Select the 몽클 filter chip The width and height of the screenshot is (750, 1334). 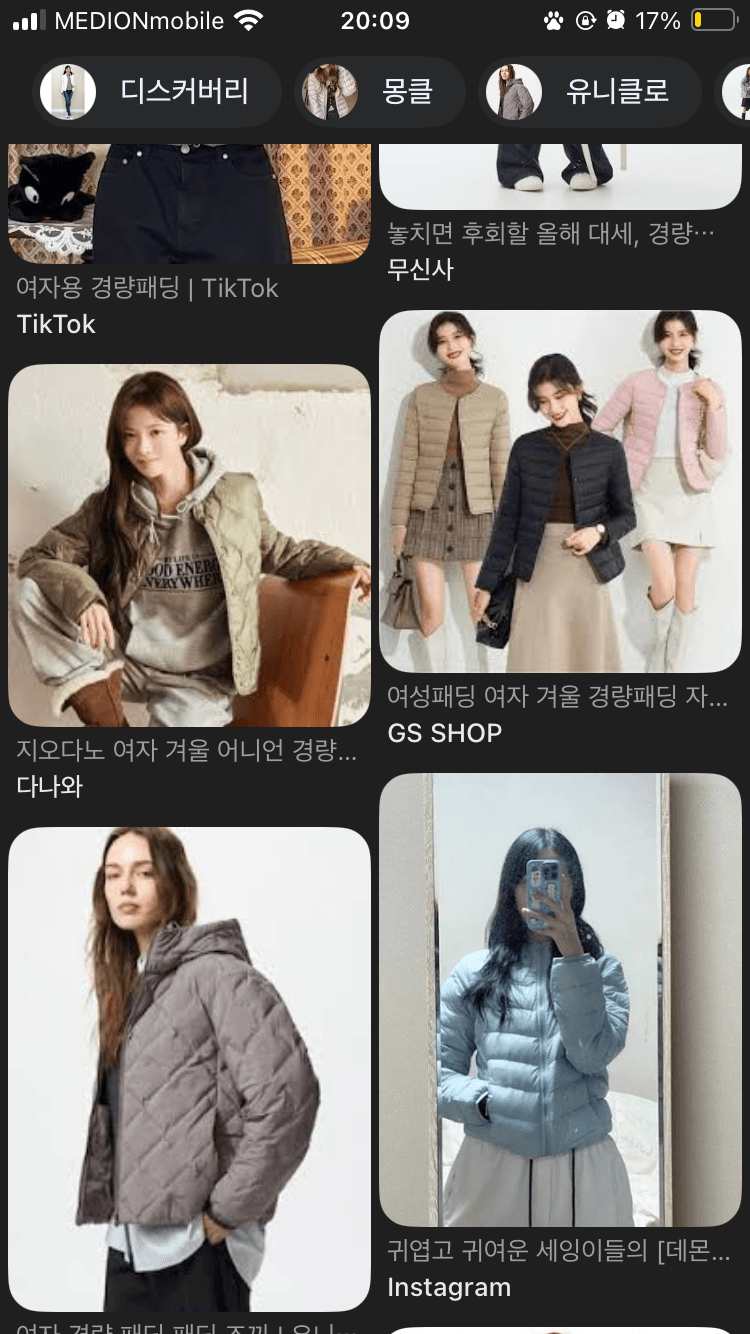pyautogui.click(x=380, y=92)
